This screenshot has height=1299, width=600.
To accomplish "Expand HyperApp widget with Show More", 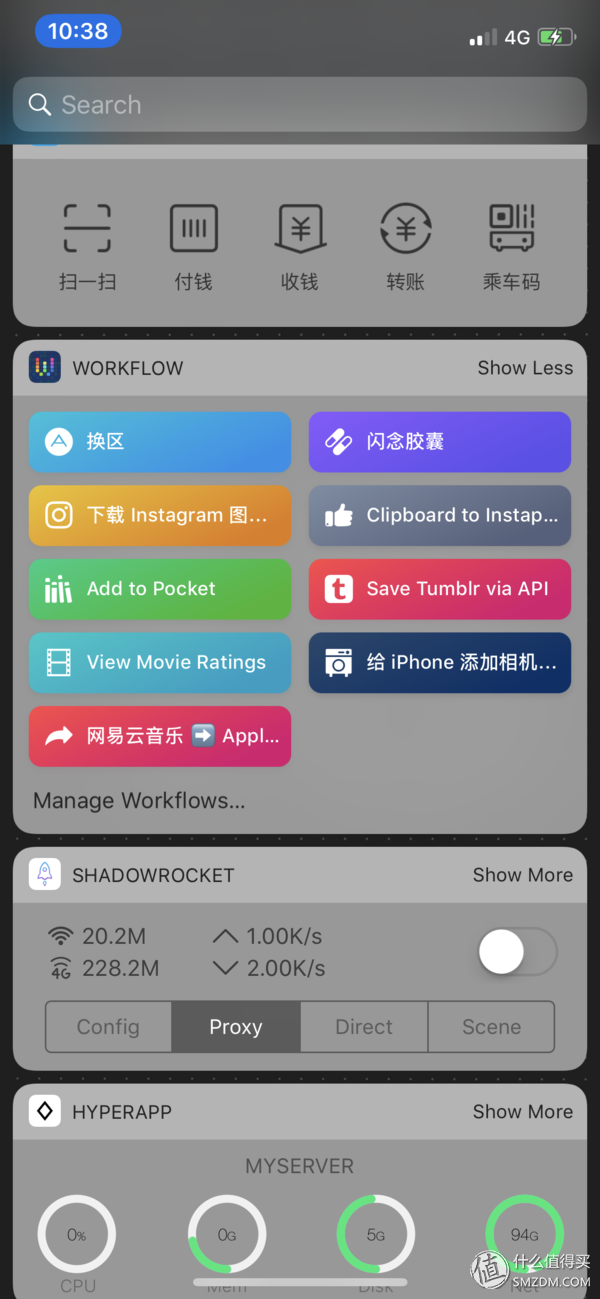I will coord(522,1111).
